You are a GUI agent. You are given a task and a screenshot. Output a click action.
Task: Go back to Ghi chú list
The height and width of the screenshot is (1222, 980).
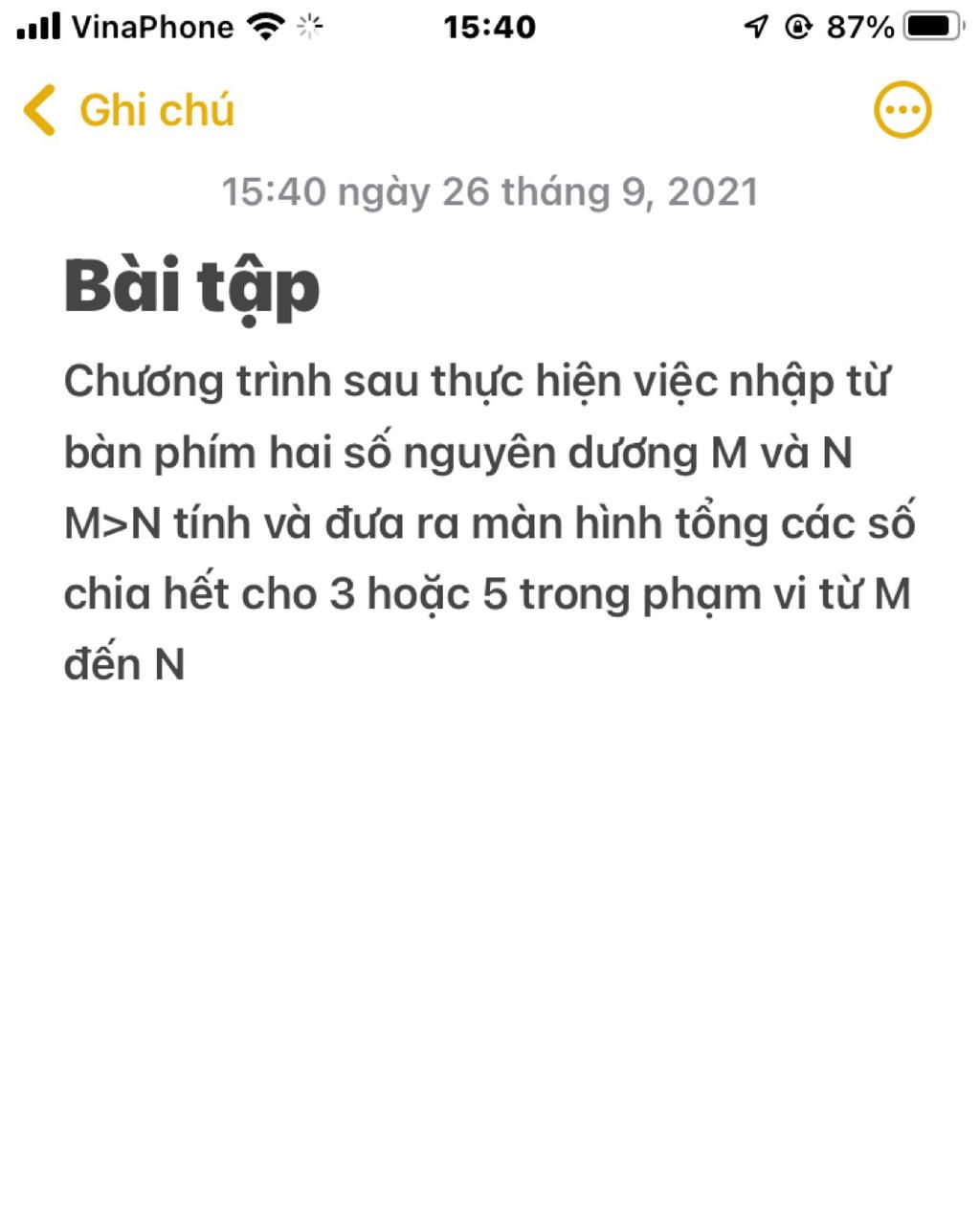[x=128, y=110]
